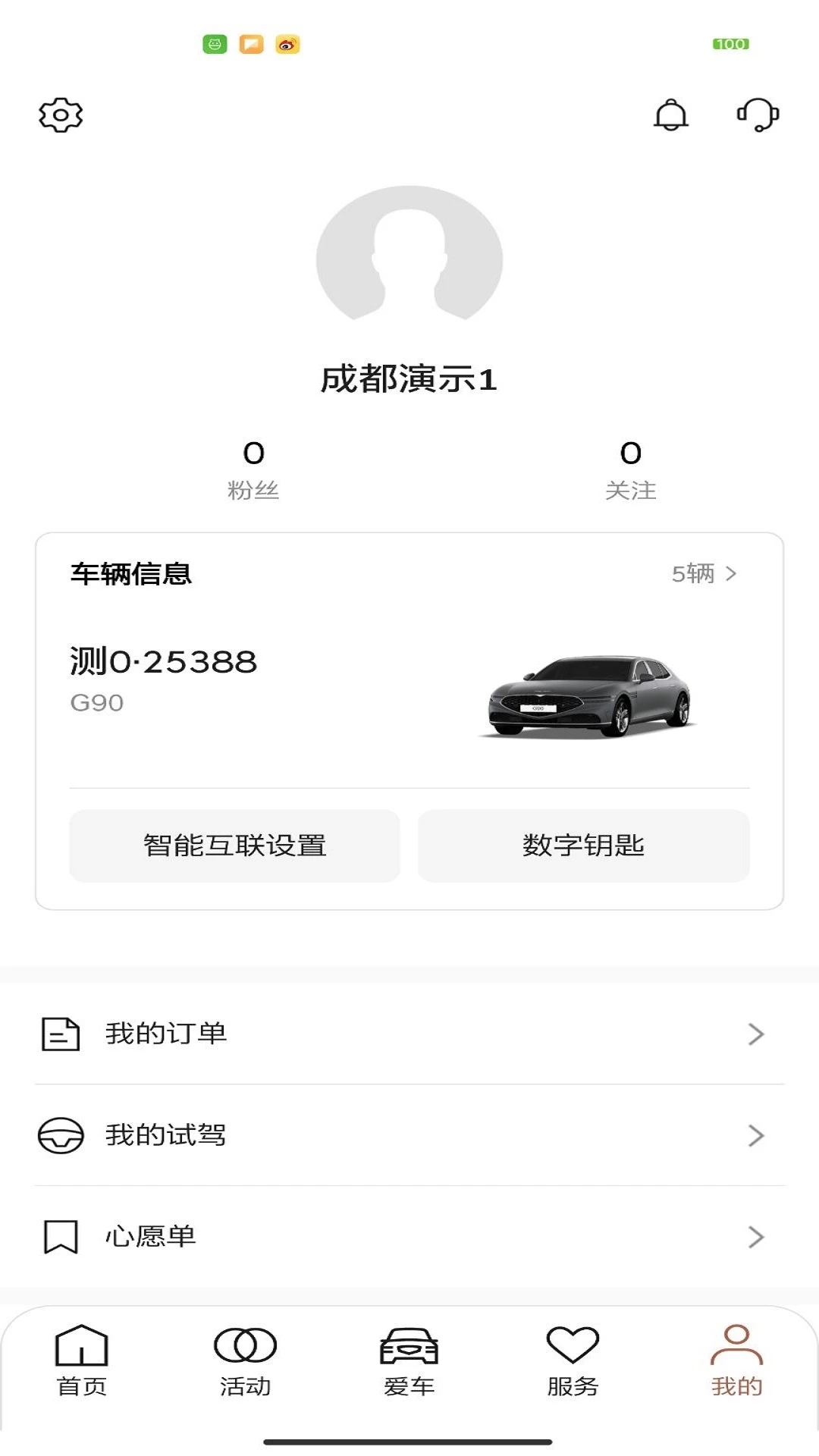The image size is (819, 1456).
Task: Select the steering wheel icon beside 我的试驾
Action: (x=60, y=1135)
